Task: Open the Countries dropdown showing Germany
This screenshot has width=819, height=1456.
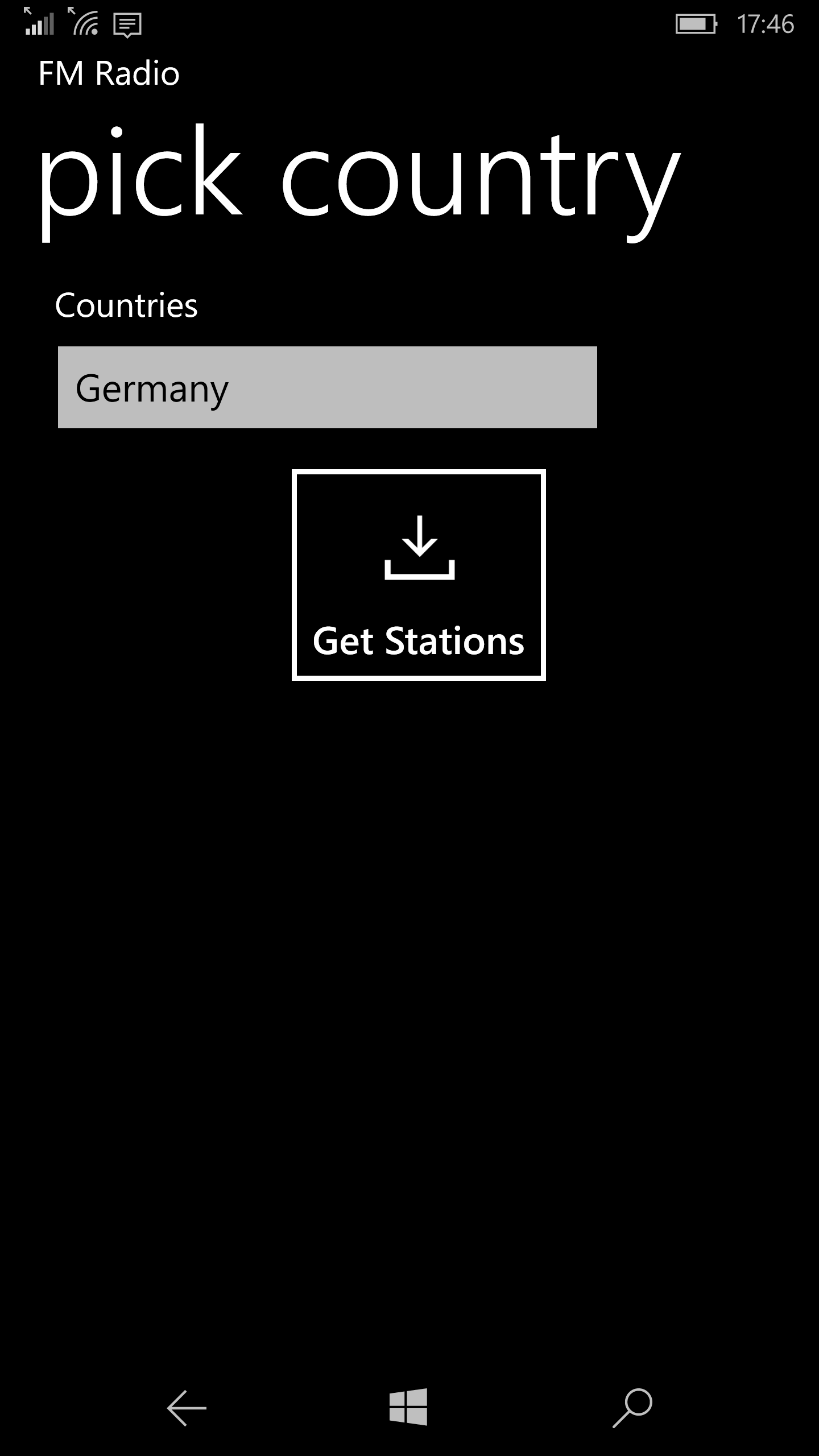Action: 328,387
